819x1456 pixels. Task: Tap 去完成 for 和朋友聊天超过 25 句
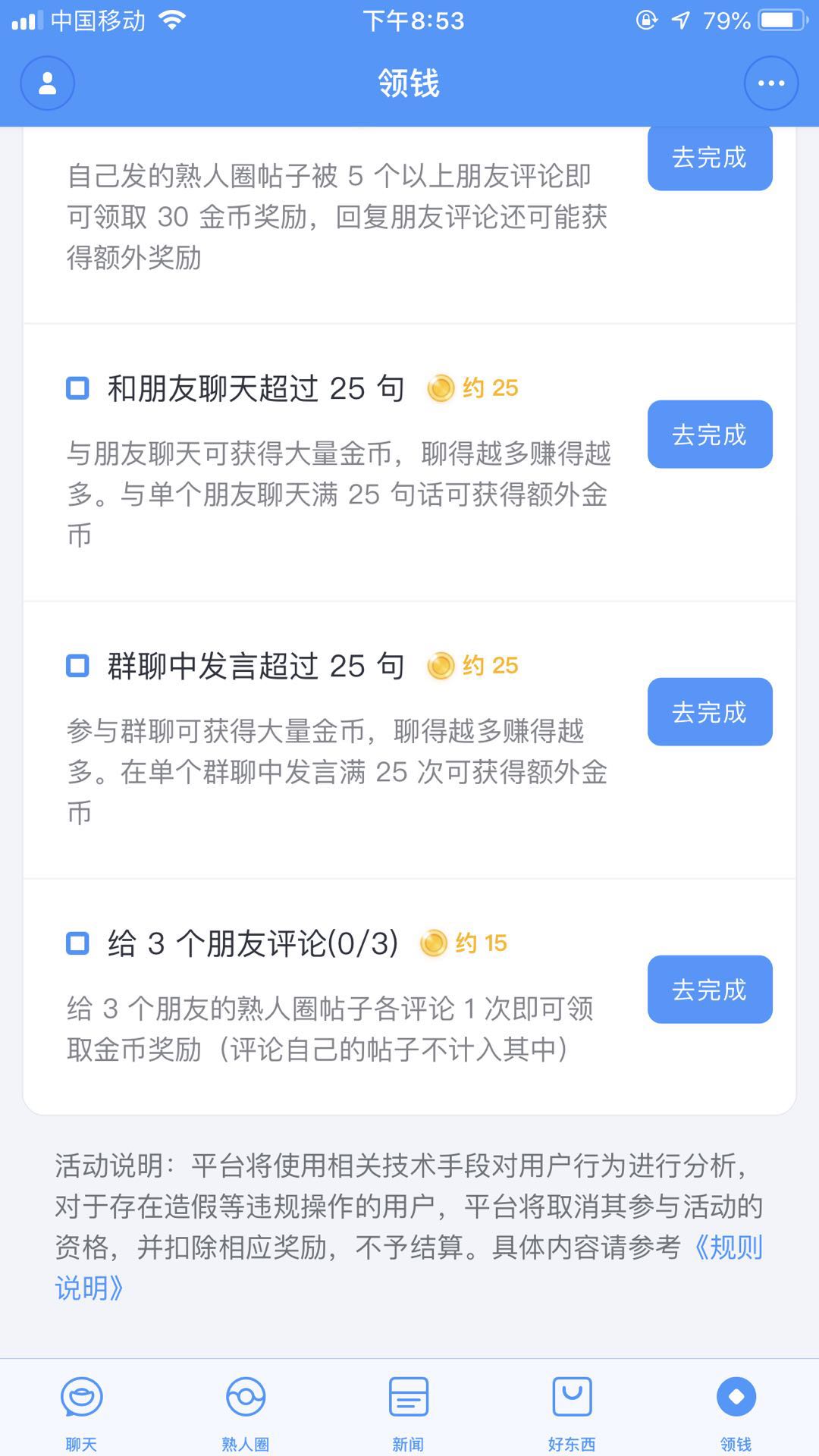coord(710,435)
